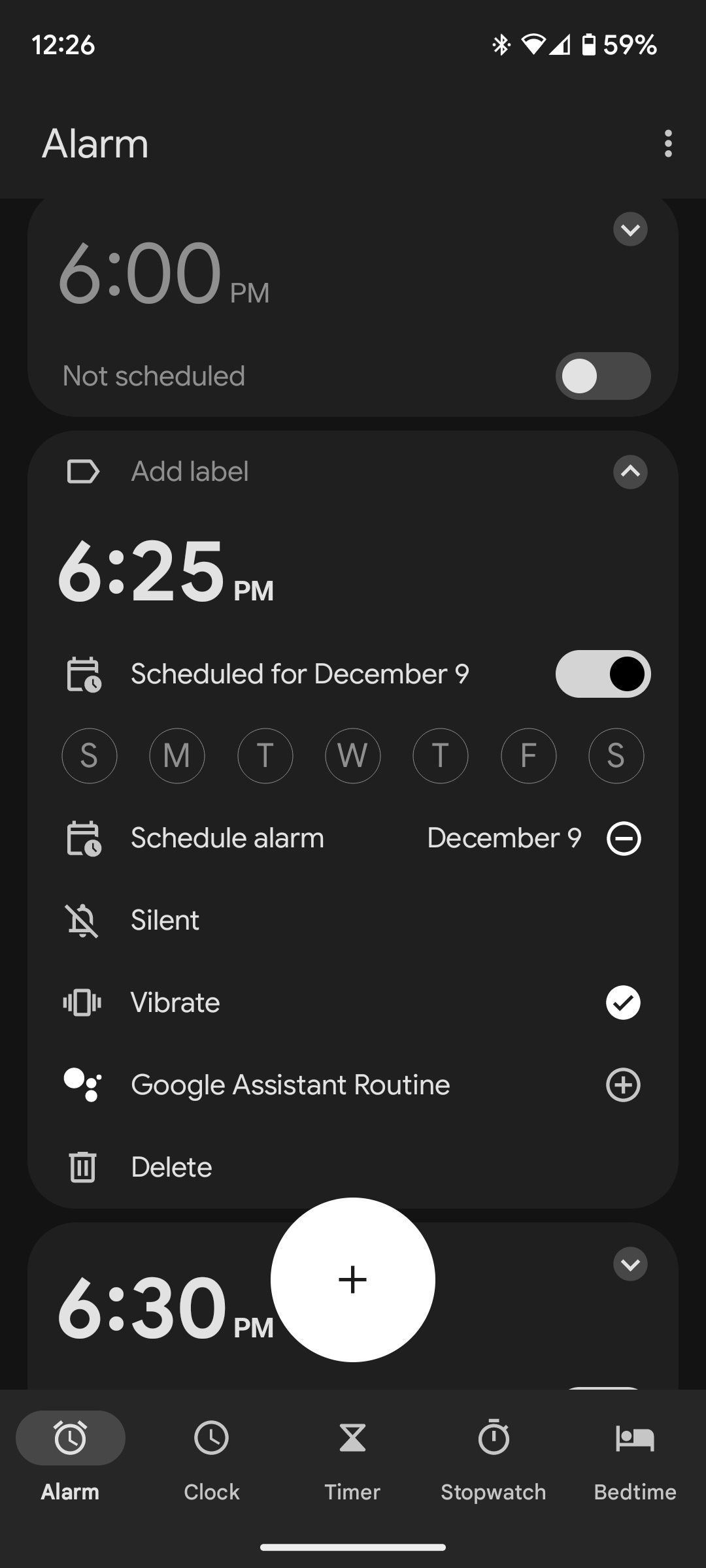Open the Alarm tab clock icon
The height and width of the screenshot is (1568, 706).
pyautogui.click(x=70, y=1437)
